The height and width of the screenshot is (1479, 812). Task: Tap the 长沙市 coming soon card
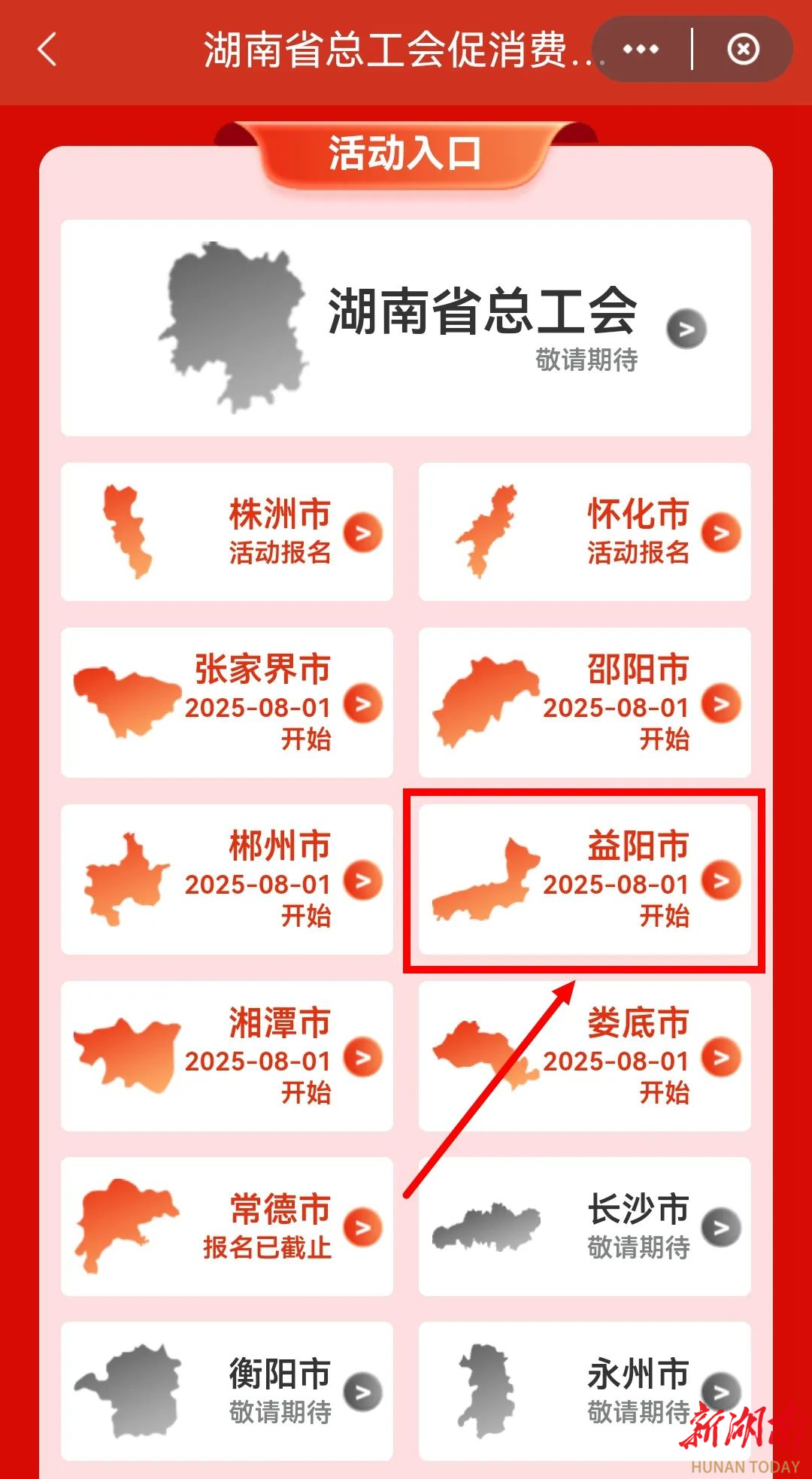(585, 1227)
